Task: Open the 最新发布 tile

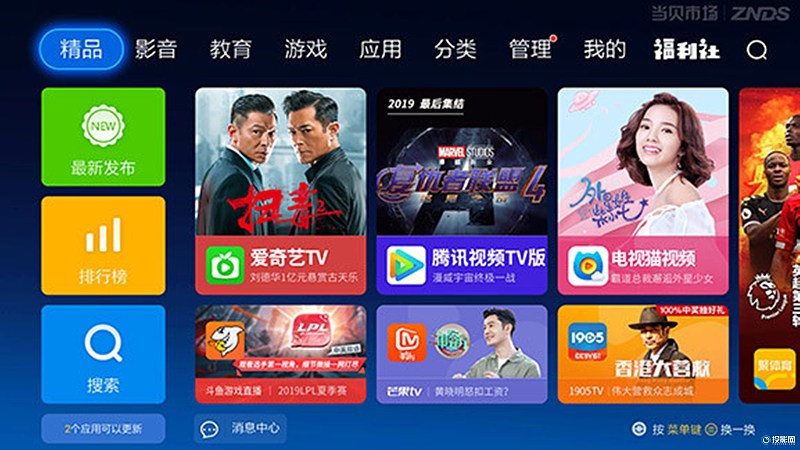Action: pyautogui.click(x=103, y=137)
